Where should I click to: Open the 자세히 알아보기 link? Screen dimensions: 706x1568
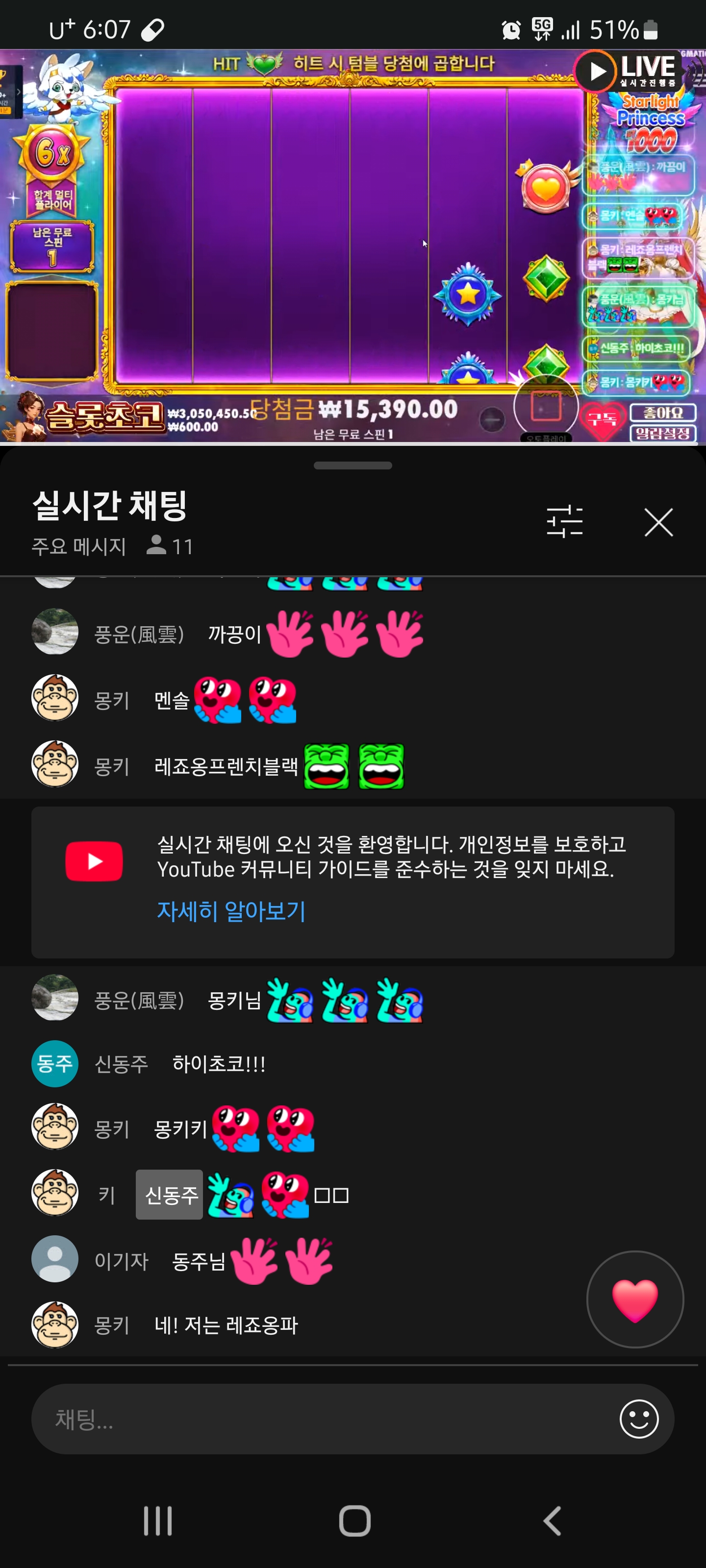point(231,910)
